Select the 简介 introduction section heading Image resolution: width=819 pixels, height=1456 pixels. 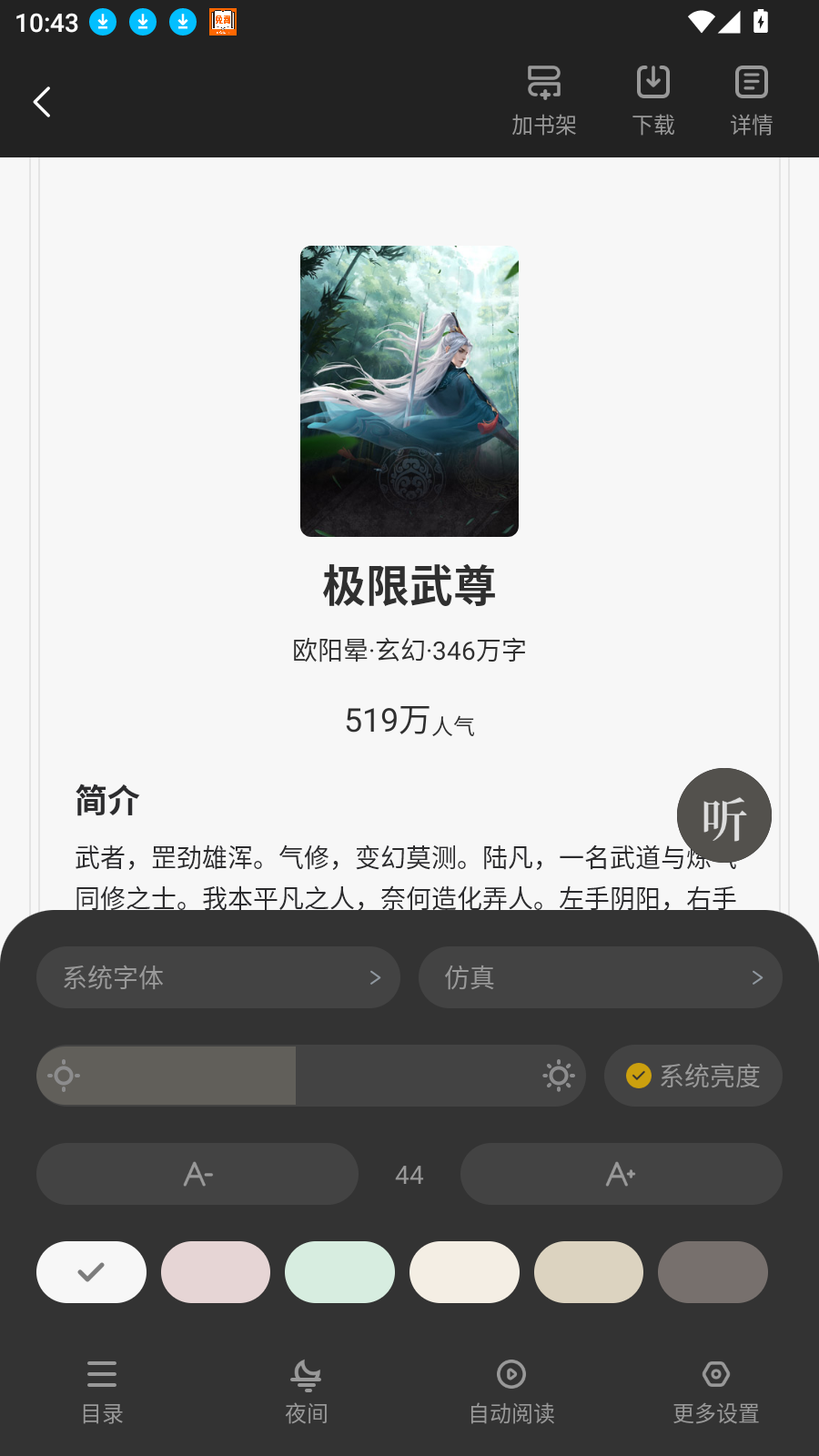tap(106, 799)
